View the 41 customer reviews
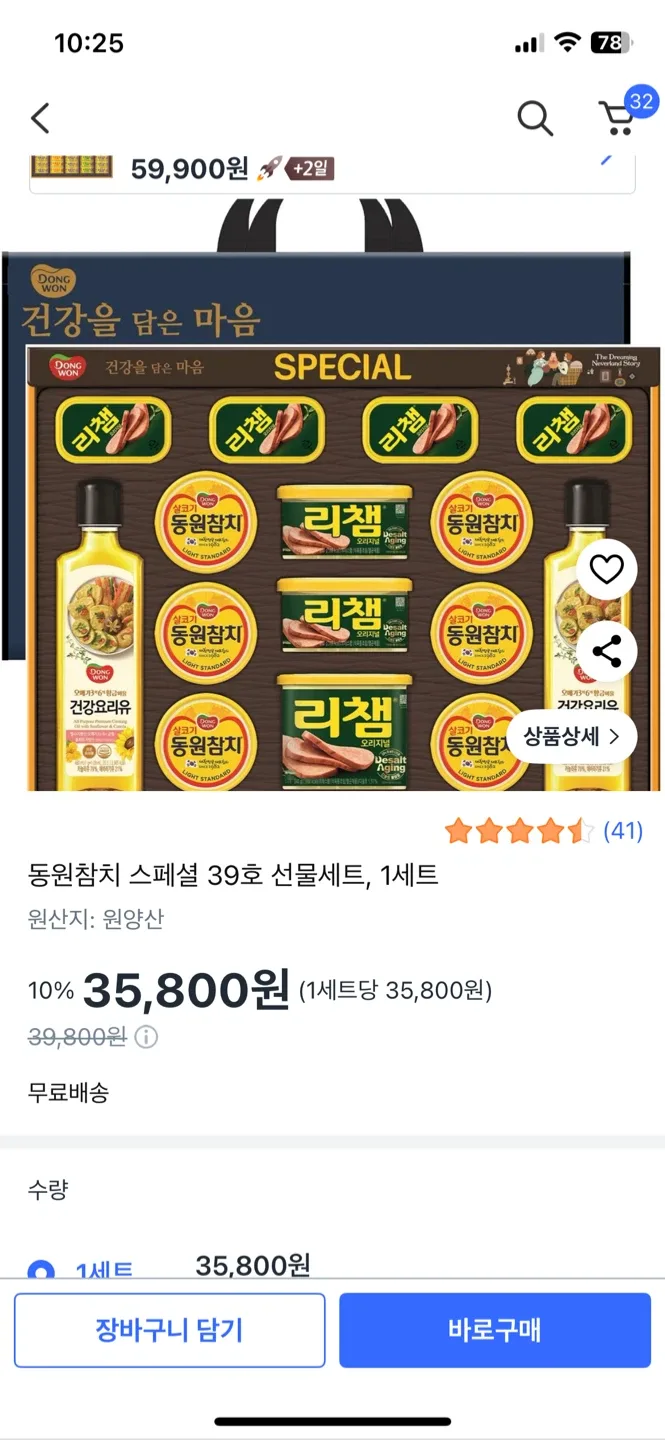 click(x=544, y=831)
